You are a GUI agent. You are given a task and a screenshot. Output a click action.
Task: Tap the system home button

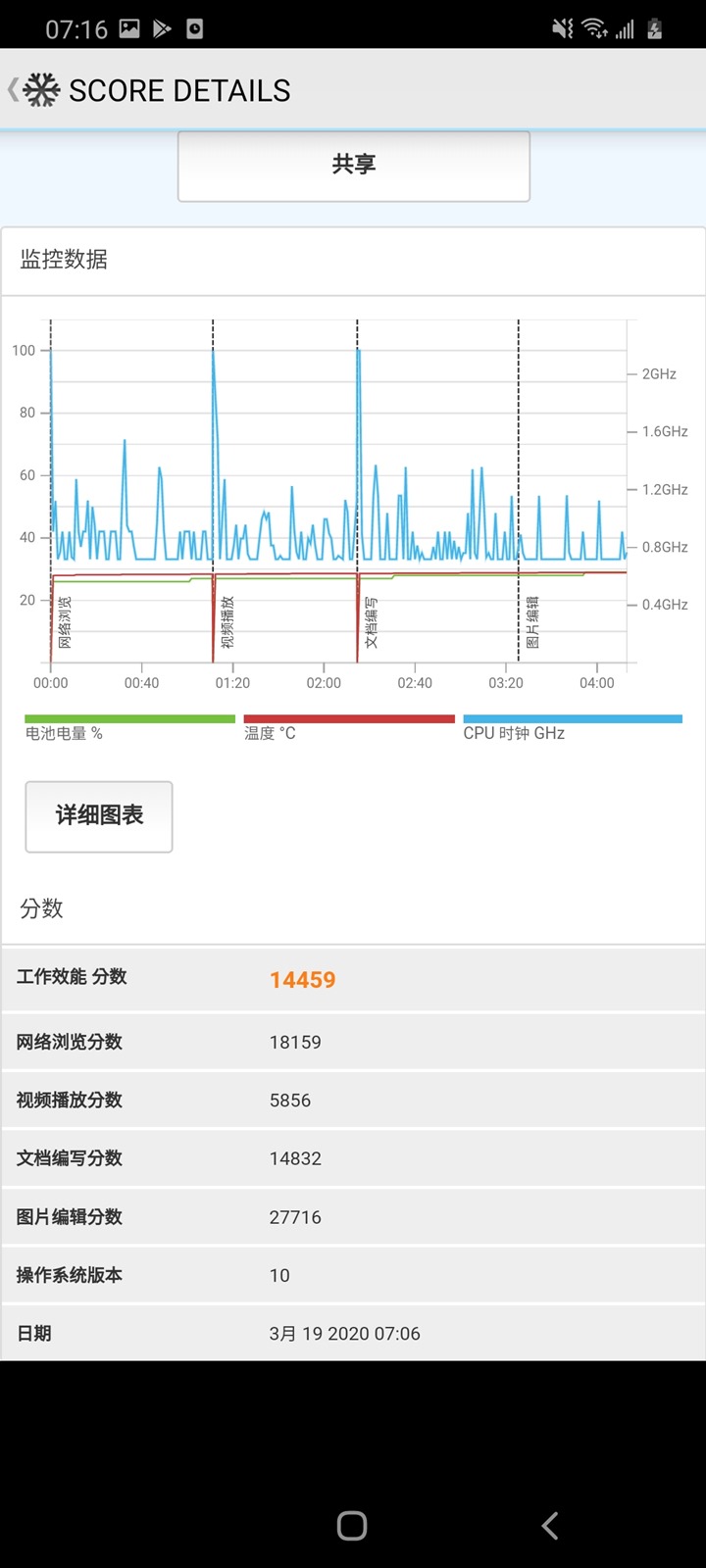pyautogui.click(x=352, y=1525)
